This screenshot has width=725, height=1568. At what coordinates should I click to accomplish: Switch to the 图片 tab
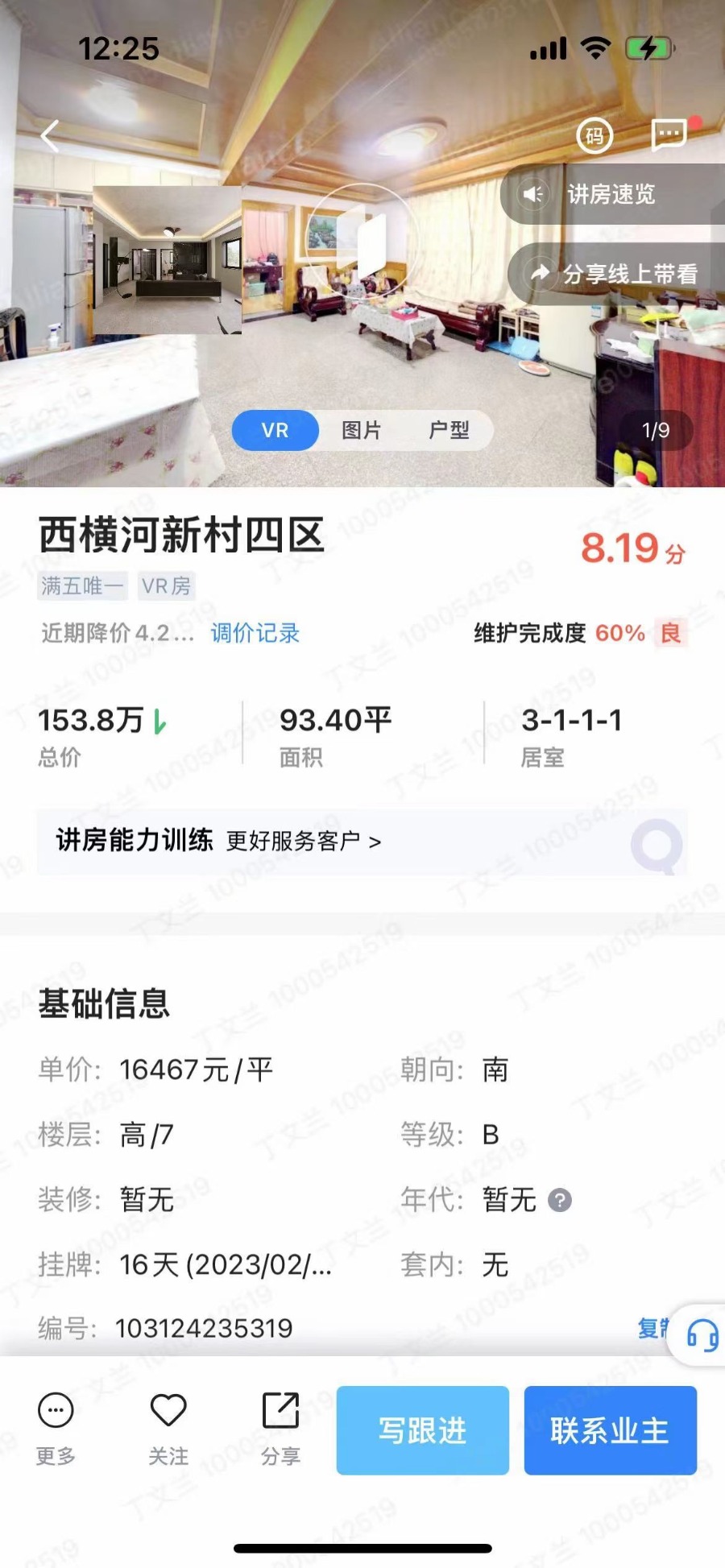pos(361,430)
